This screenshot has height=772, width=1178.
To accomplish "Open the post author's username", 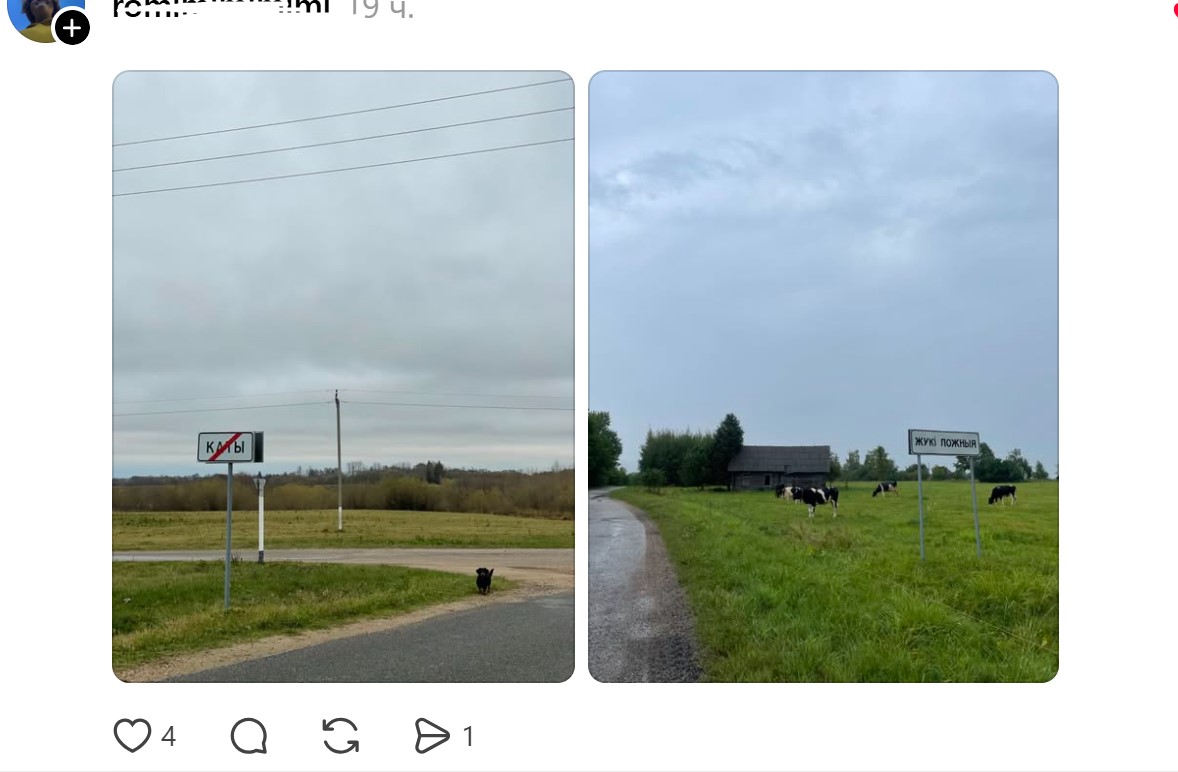I will (x=220, y=8).
